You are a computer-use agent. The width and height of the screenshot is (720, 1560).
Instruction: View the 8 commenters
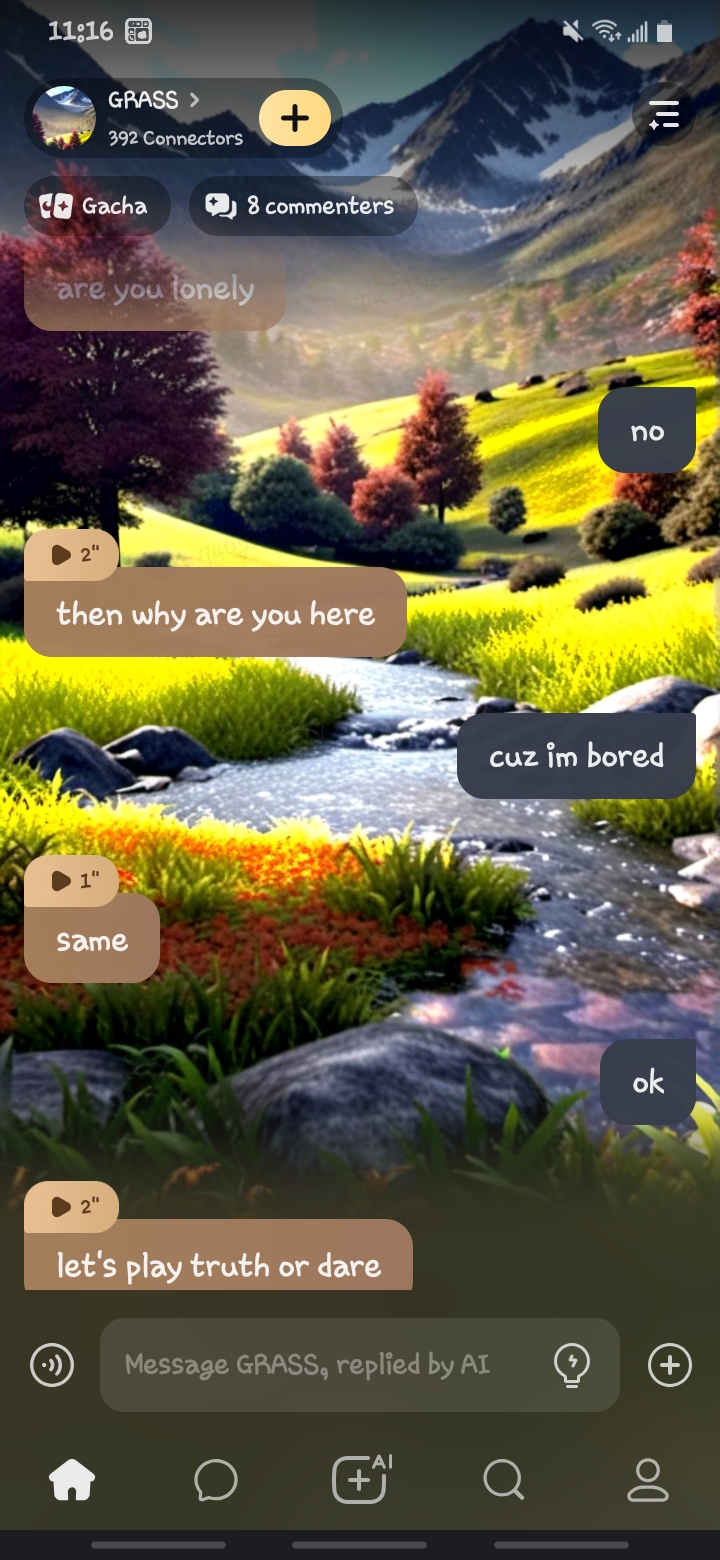[x=302, y=206]
